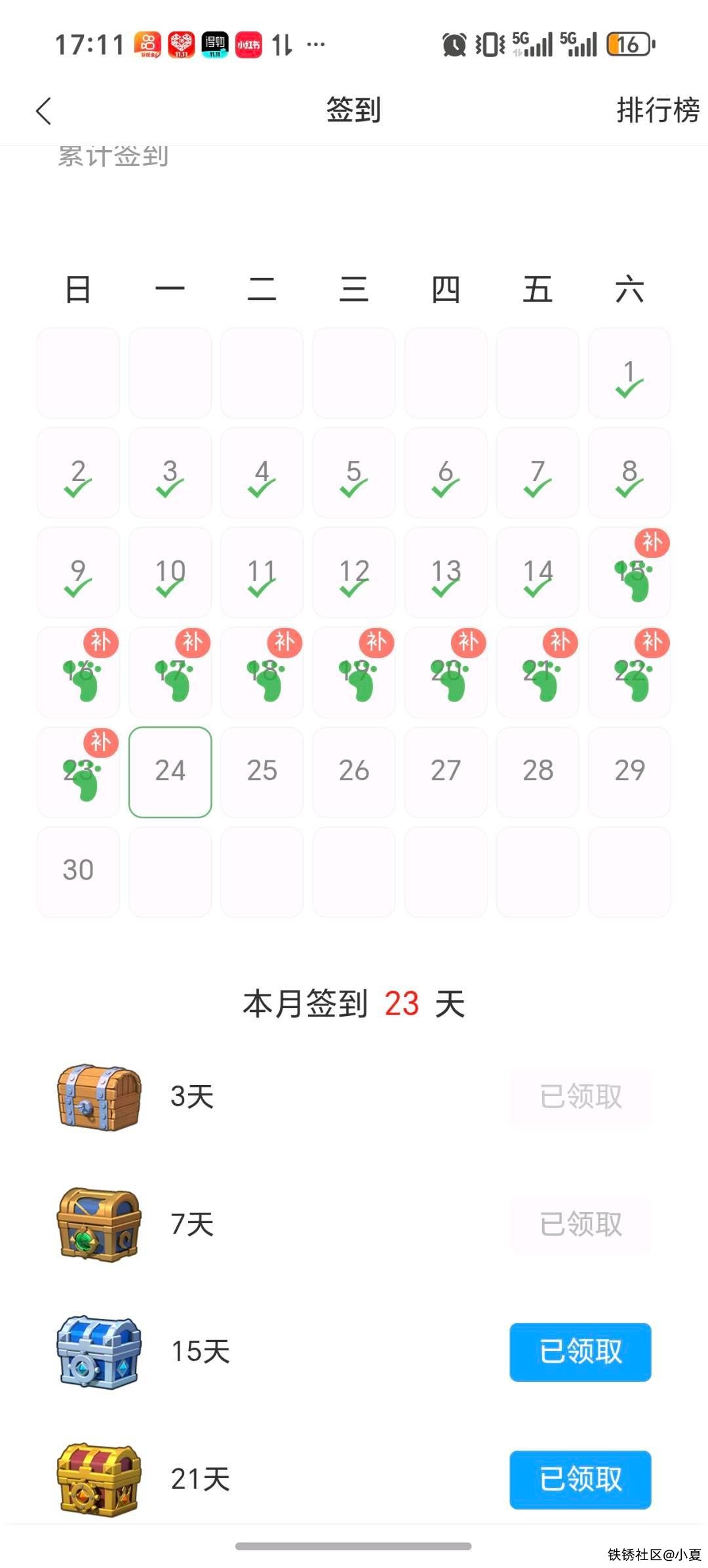Open the 排行榜 leaderboard
This screenshot has width=708, height=1568.
pyautogui.click(x=657, y=110)
